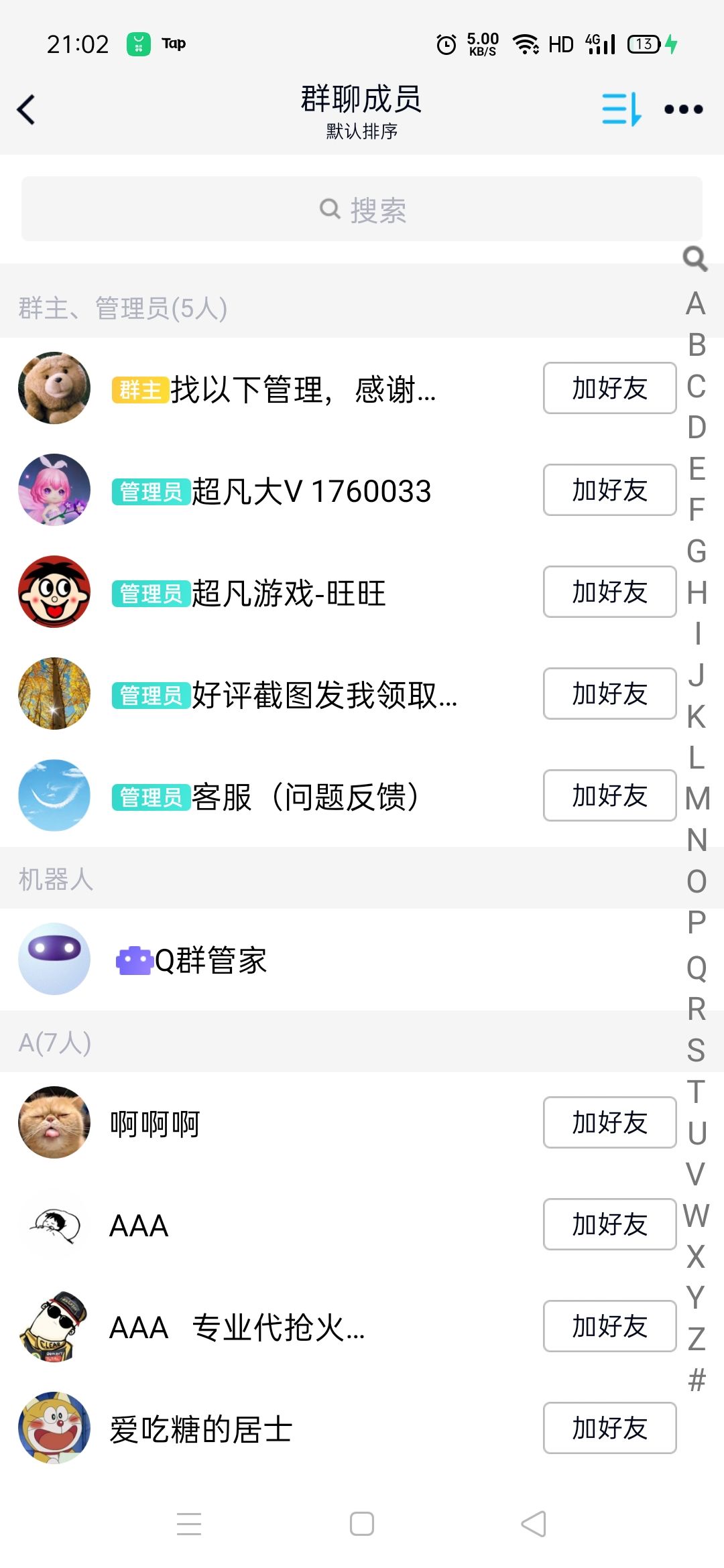Tap the back arrow to exit member list

pyautogui.click(x=27, y=109)
